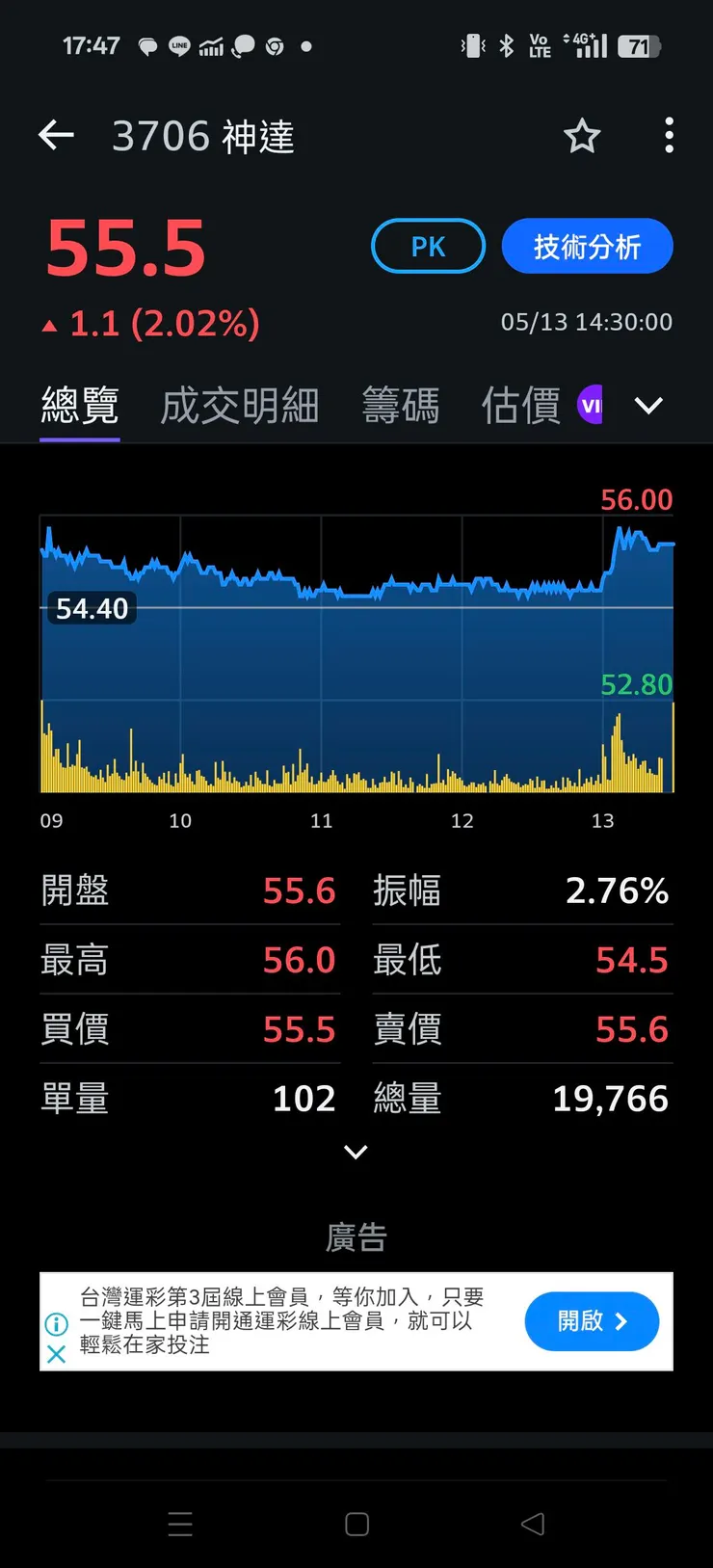Expand more stock details below 總量
713x1568 pixels.
(x=356, y=1153)
